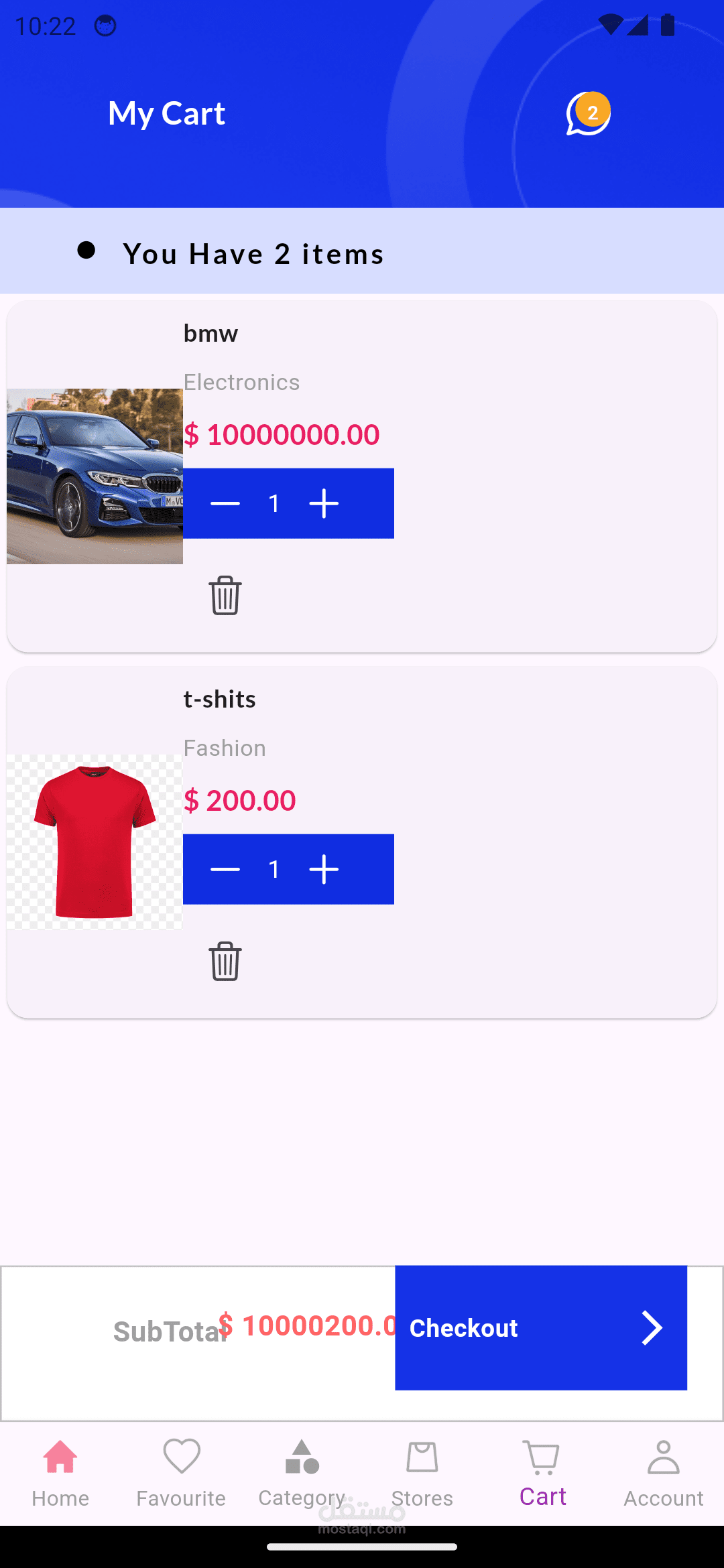Switch to the Favourite tab
Screen dimensions: 724x1568
[x=181, y=1474]
